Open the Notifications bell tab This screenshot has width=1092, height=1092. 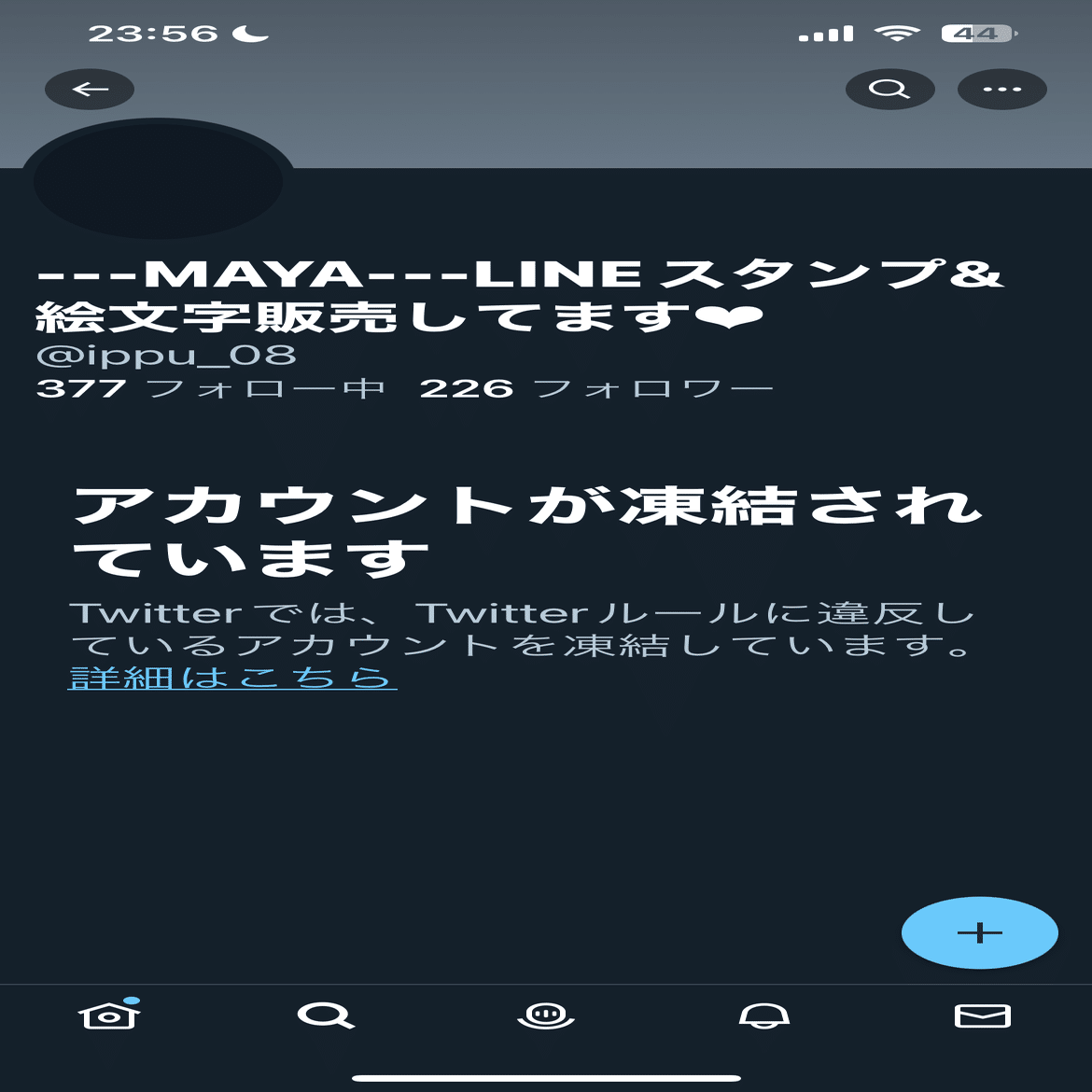(x=764, y=1015)
